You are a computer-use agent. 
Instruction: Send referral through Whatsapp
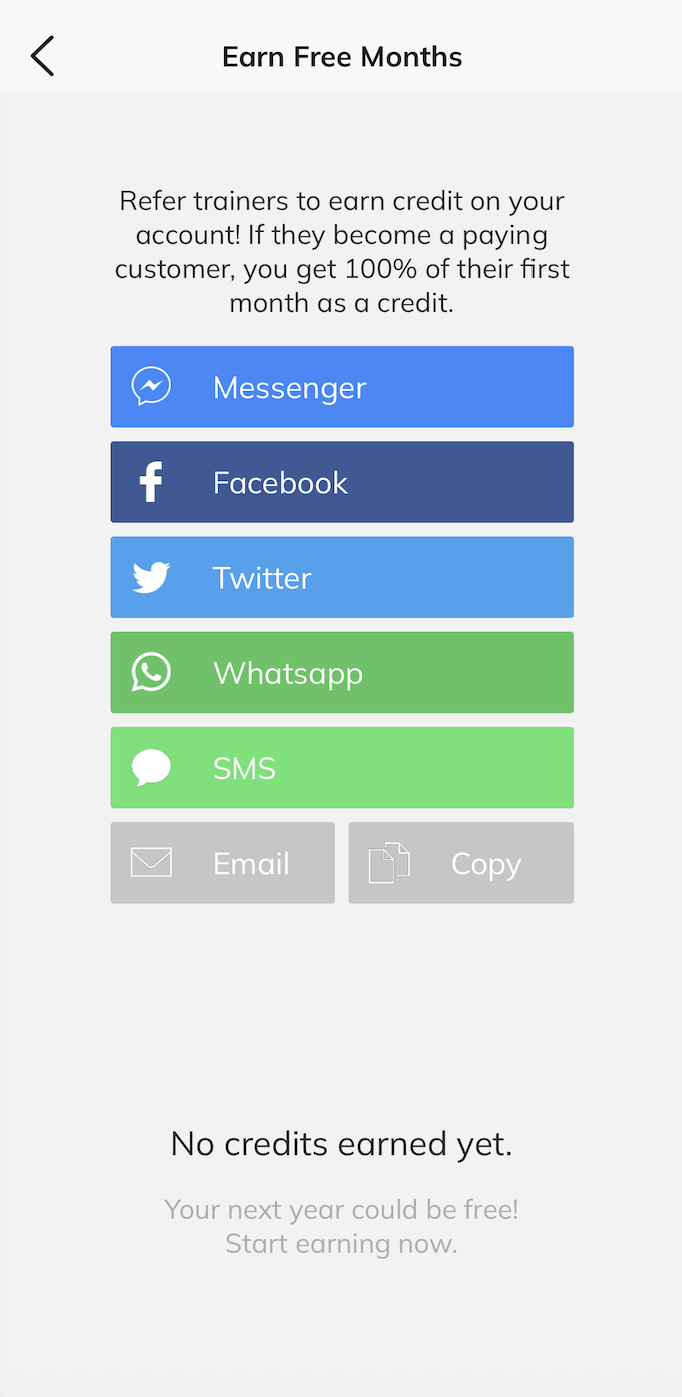(x=342, y=672)
